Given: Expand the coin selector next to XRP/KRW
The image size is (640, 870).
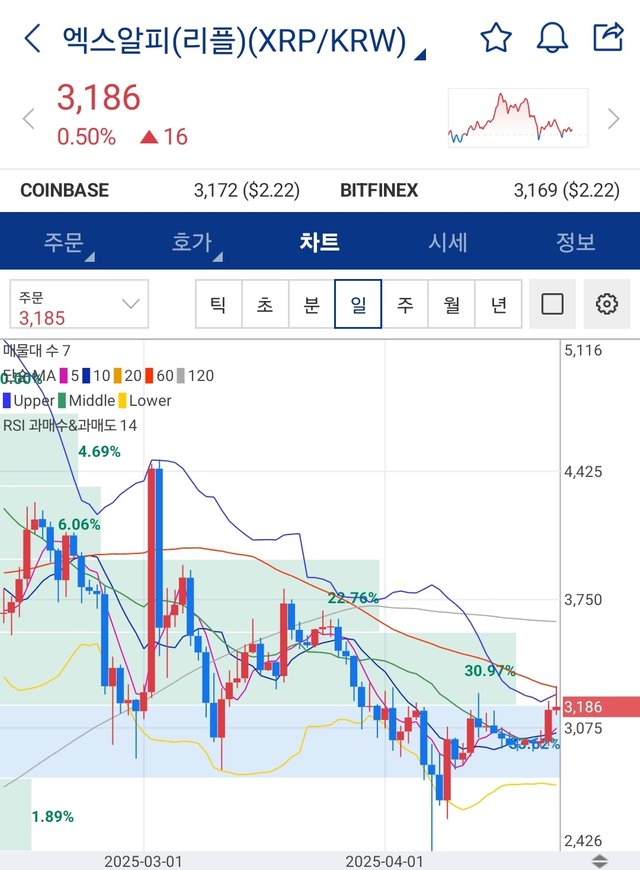Looking at the screenshot, I should coord(420,53).
